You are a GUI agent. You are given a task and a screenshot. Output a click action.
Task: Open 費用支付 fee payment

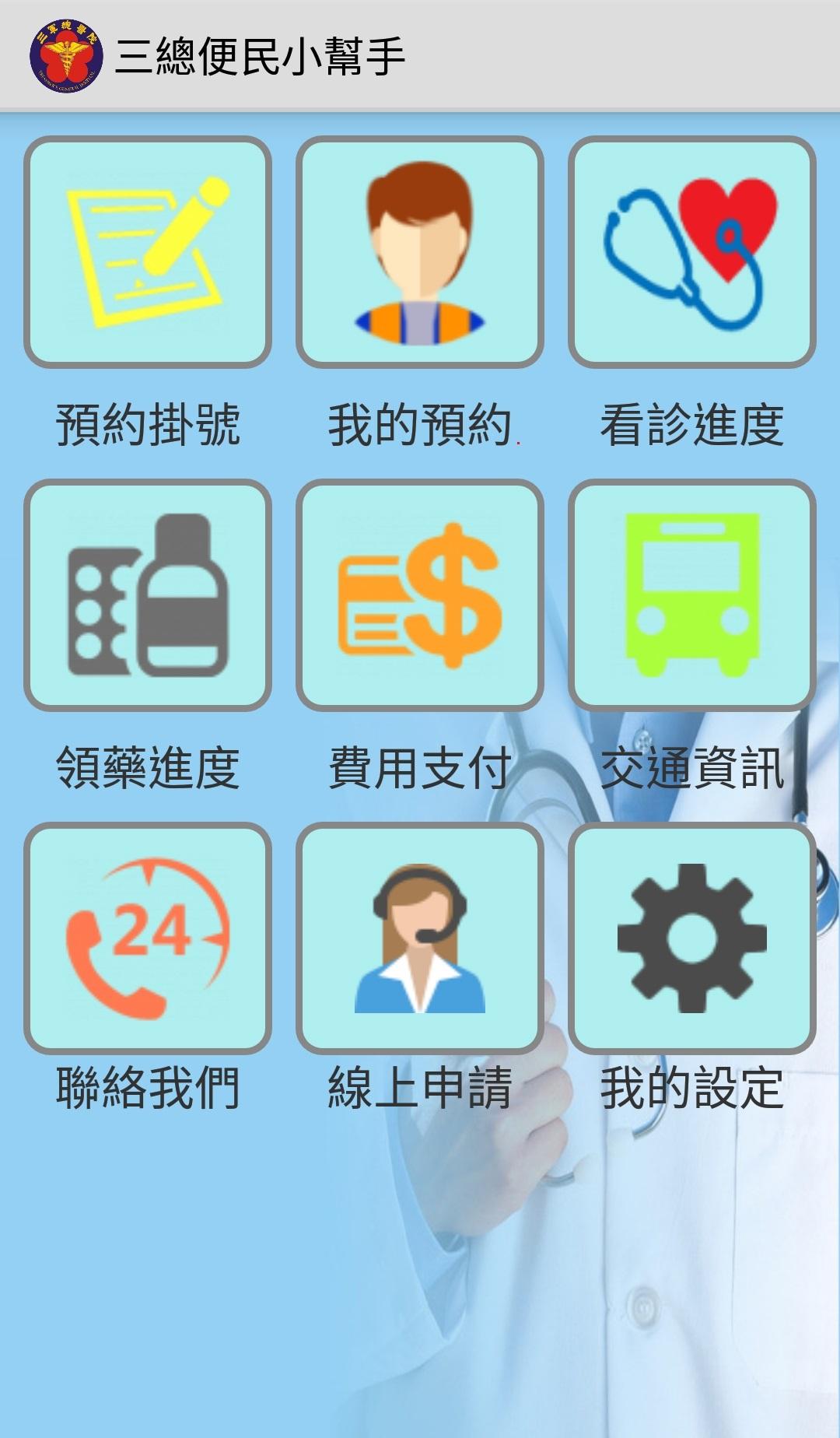pos(420,594)
